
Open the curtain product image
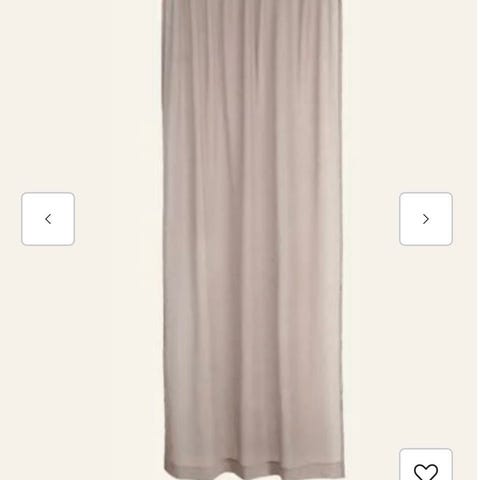[x=253, y=238]
